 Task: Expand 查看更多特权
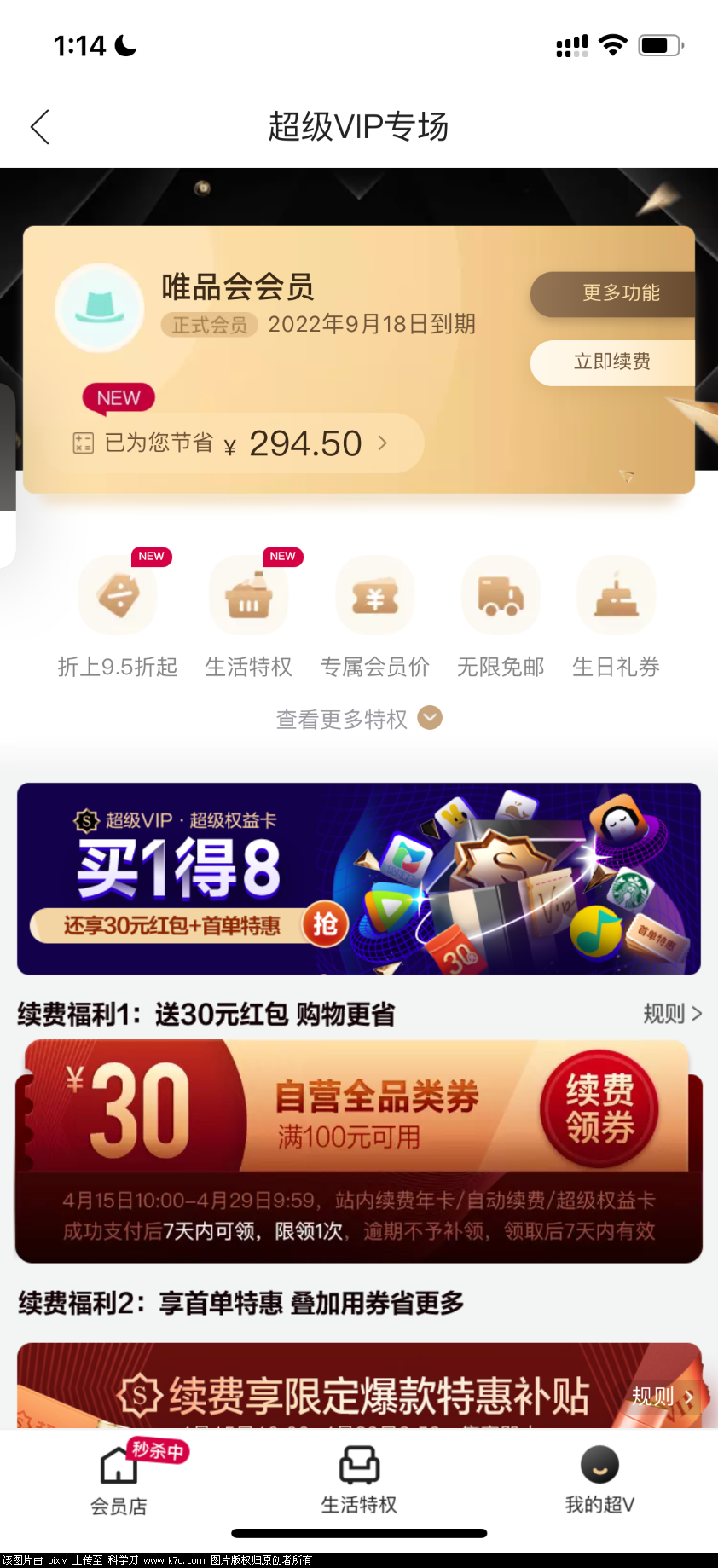pyautogui.click(x=358, y=719)
